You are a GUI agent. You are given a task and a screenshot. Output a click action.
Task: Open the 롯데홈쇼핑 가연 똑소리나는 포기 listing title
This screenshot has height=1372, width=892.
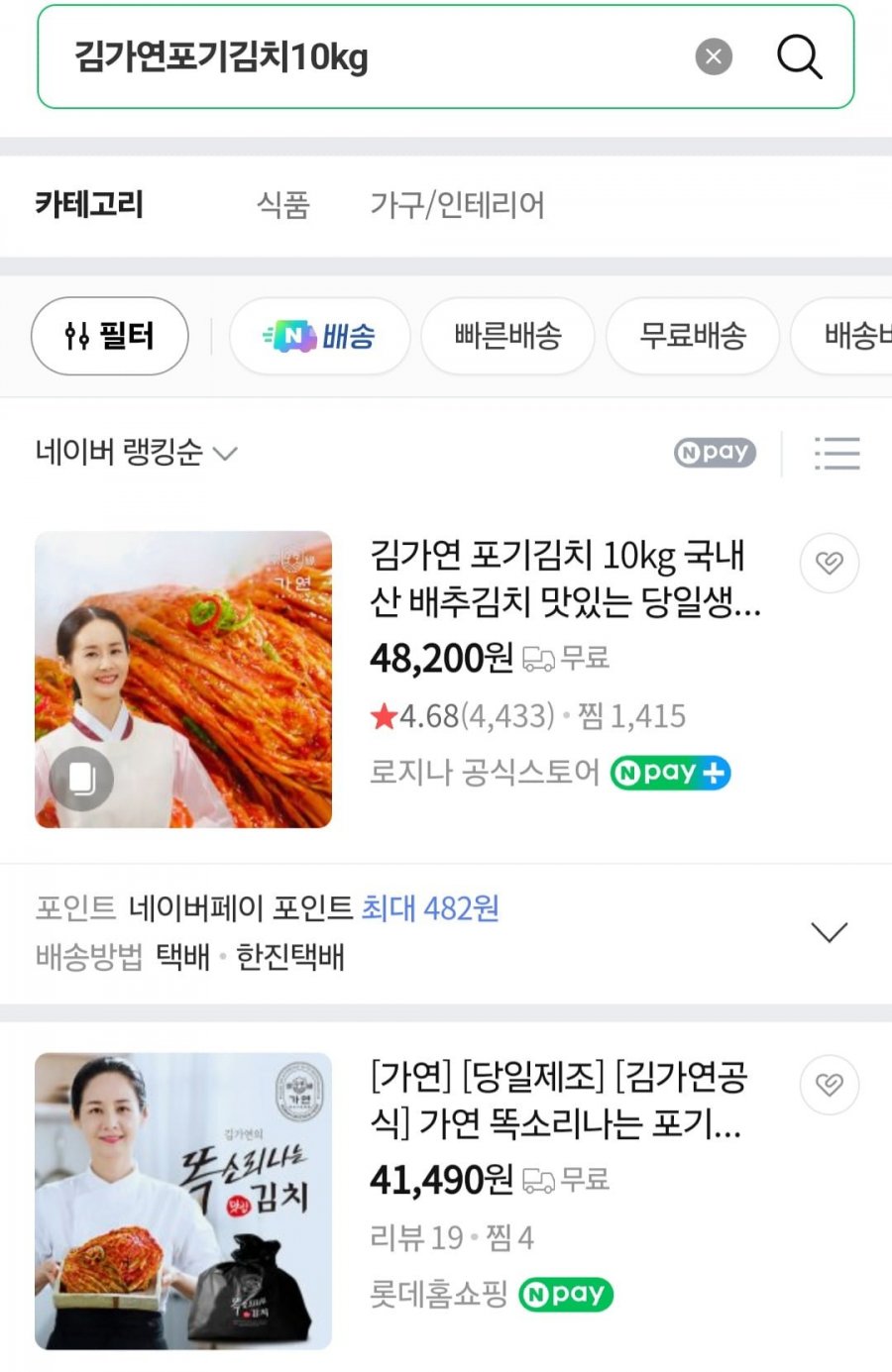coord(557,1100)
